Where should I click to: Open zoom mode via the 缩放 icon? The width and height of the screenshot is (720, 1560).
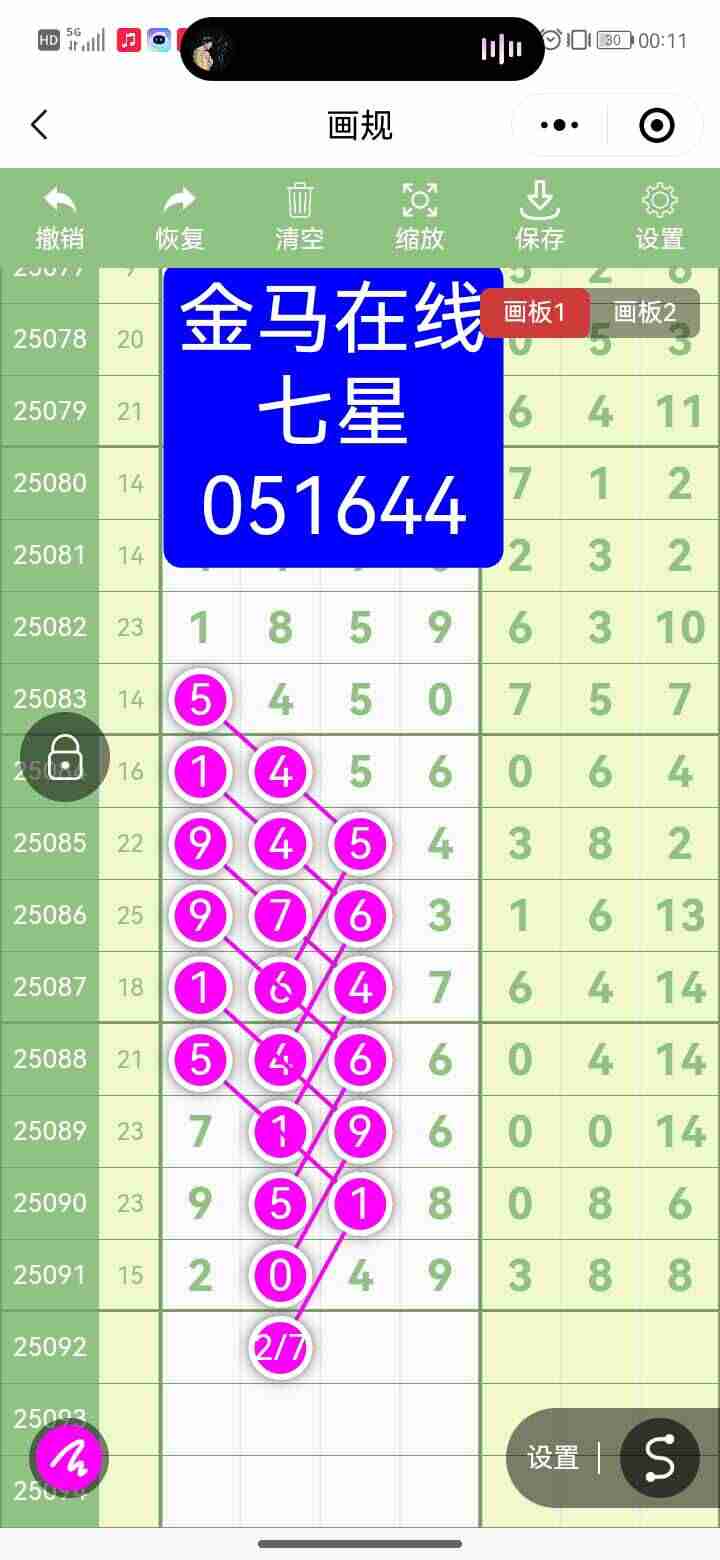pos(419,199)
